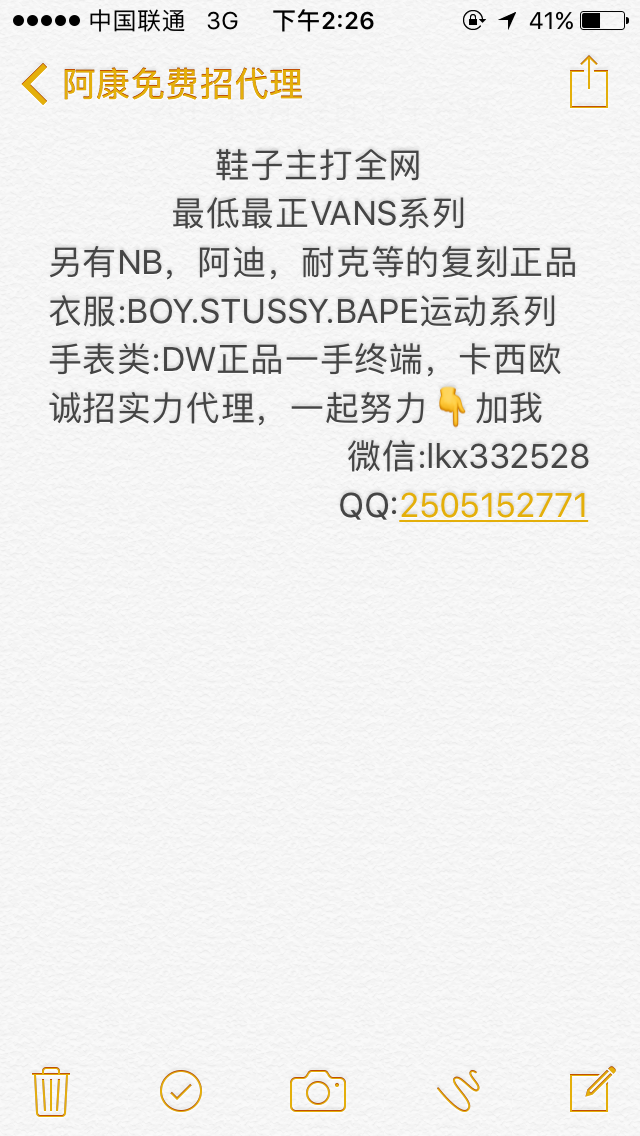640x1136 pixels.
Task: Add a checklist to the note
Action: click(181, 1090)
